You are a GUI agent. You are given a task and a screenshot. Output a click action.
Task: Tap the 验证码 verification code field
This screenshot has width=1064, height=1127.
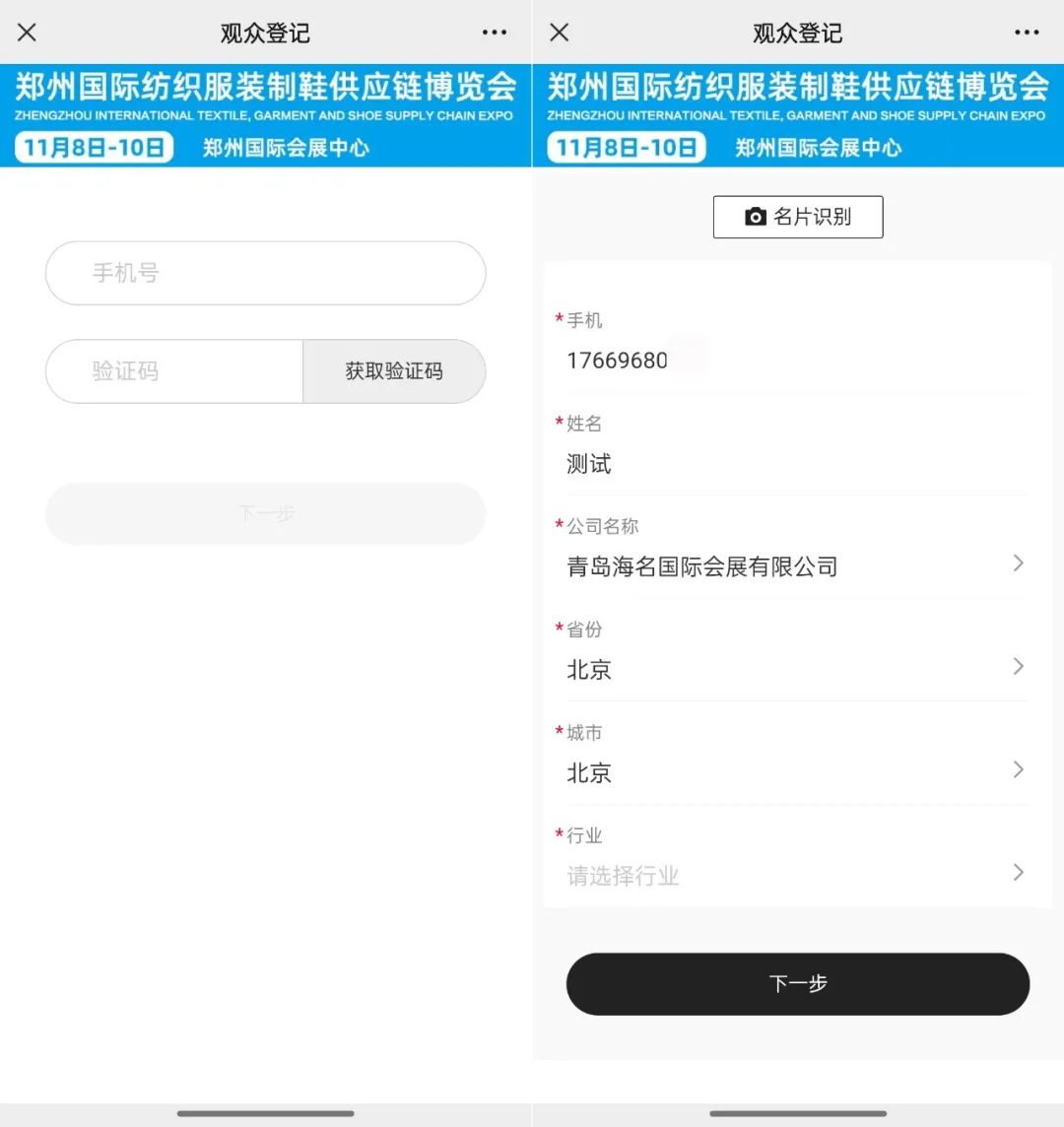(x=174, y=371)
